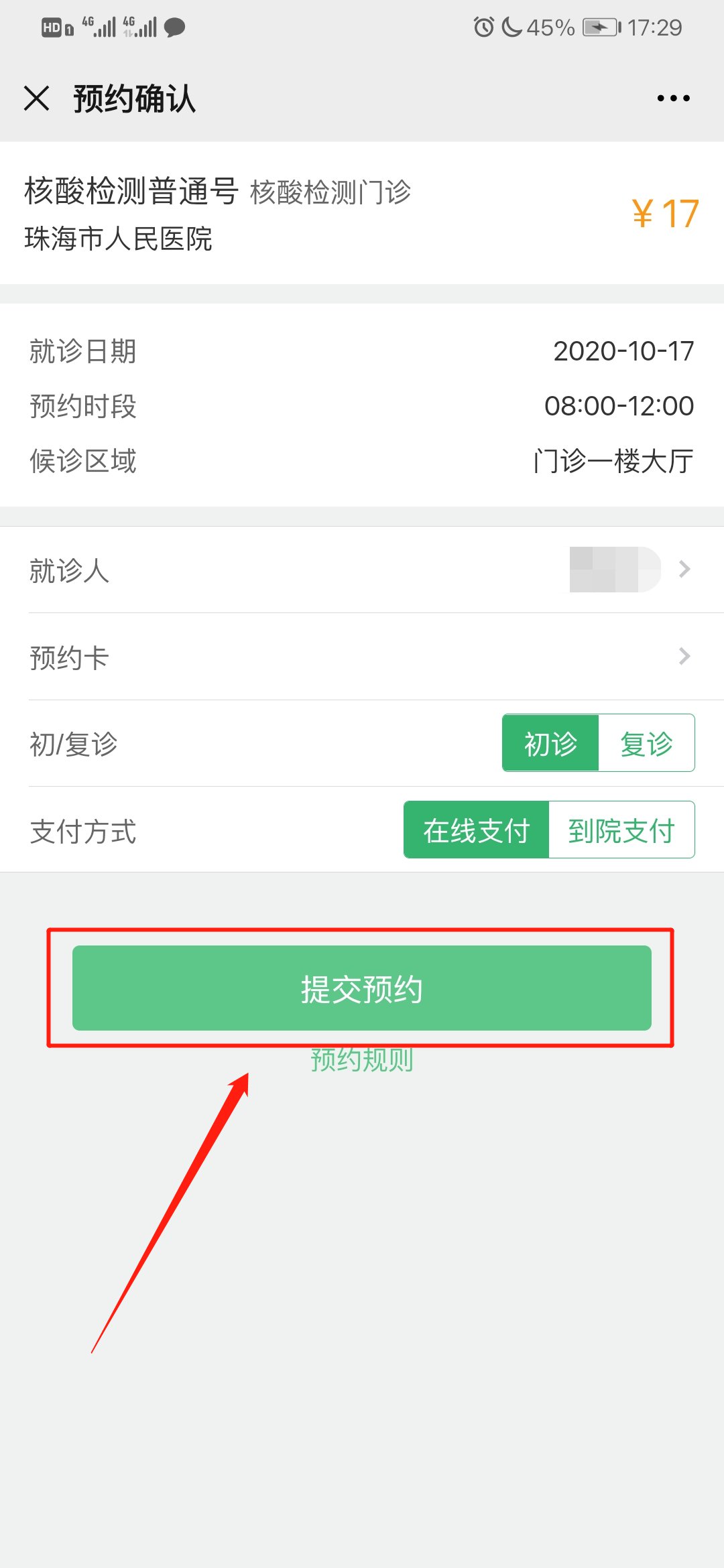
Task: Select 初诊 first-visit option
Action: point(550,743)
